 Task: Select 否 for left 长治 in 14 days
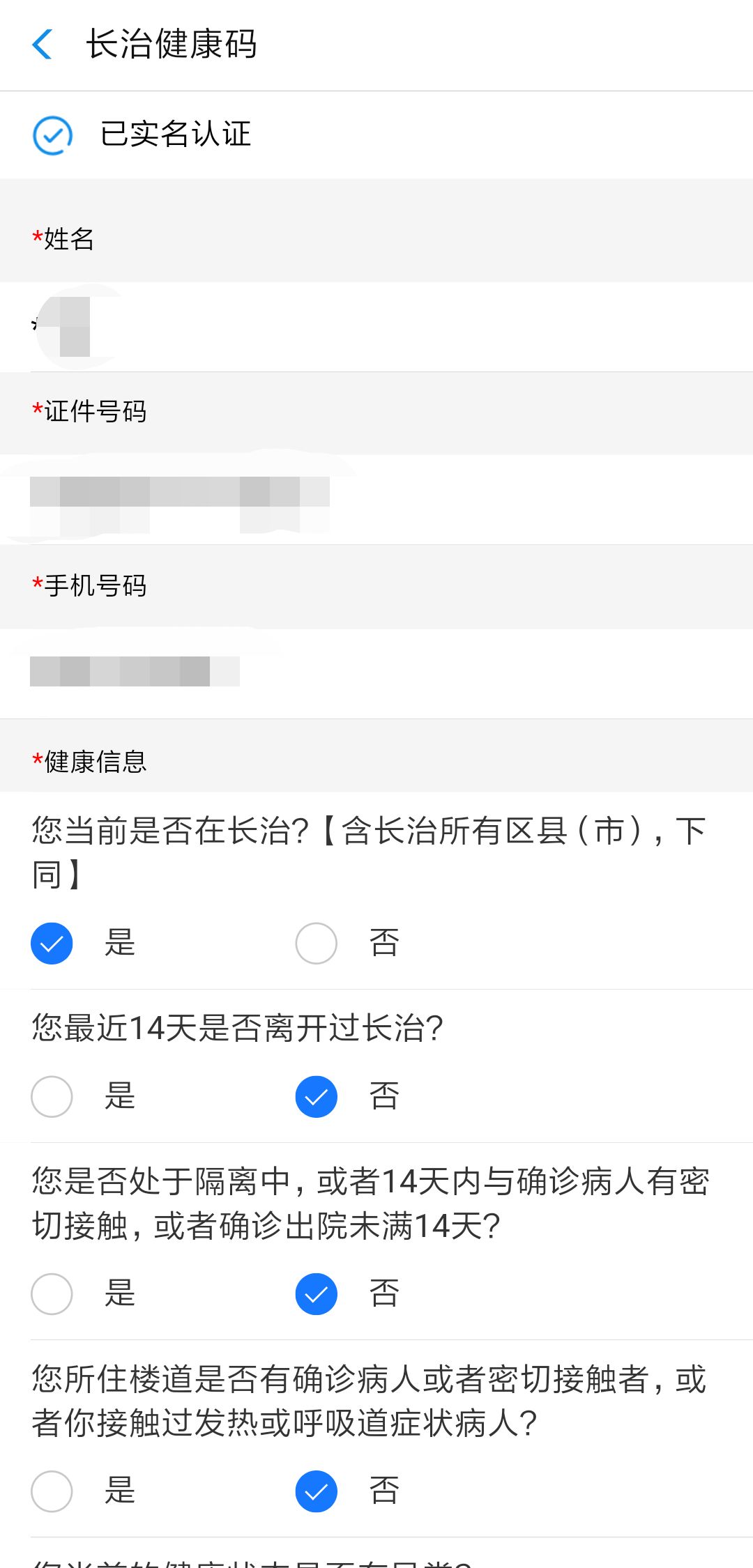tap(317, 1097)
